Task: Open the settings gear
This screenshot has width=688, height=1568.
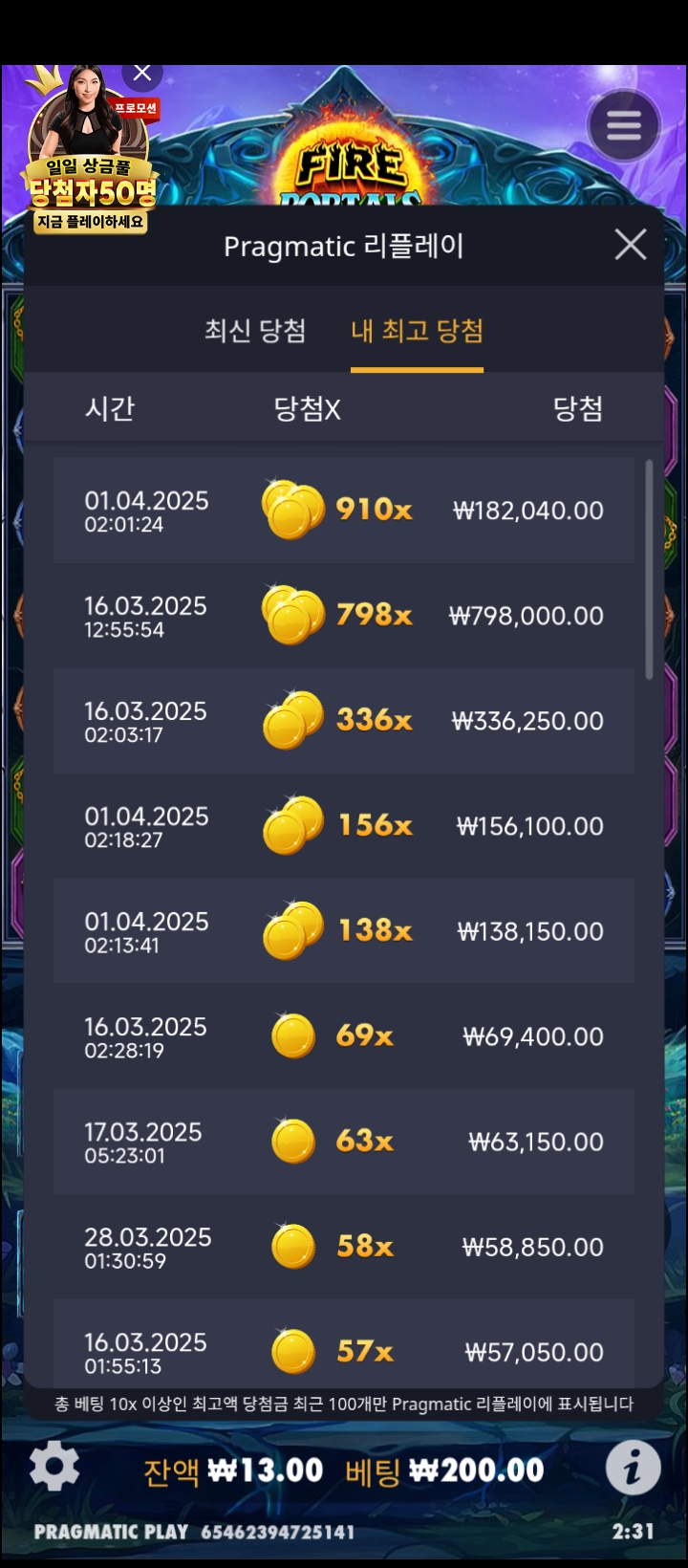Action: (x=54, y=1467)
